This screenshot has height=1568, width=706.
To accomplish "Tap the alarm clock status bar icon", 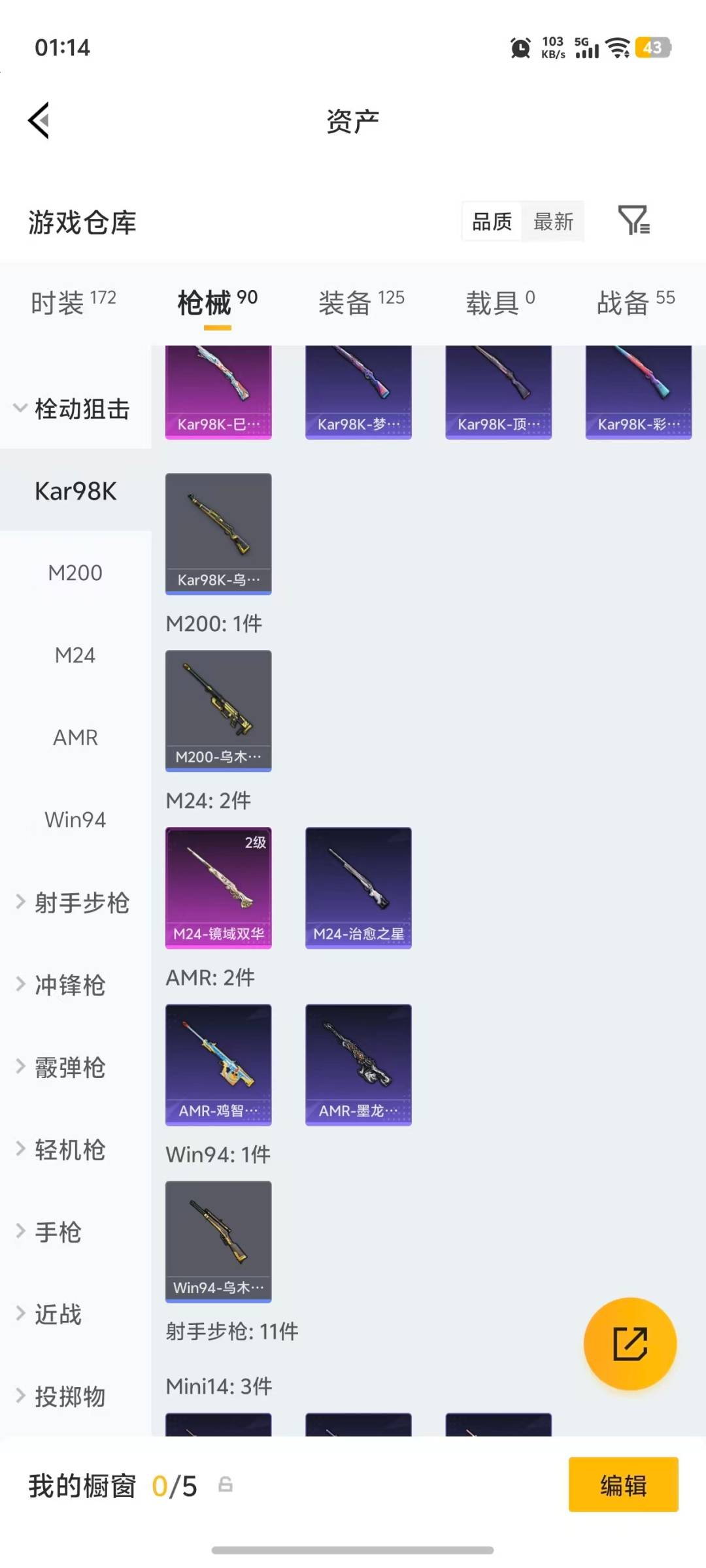I will (x=520, y=48).
